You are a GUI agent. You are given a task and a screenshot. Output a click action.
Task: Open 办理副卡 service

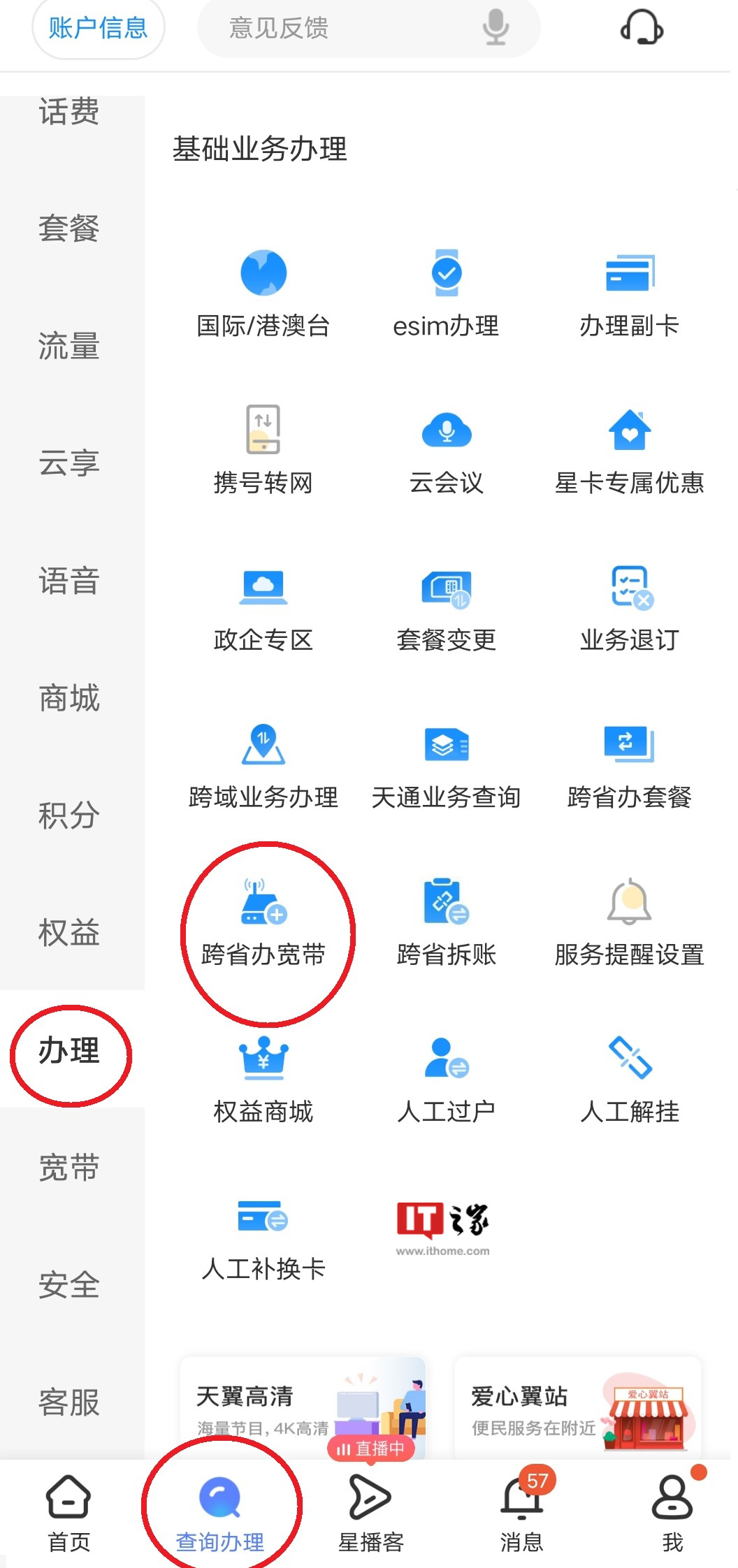[629, 293]
